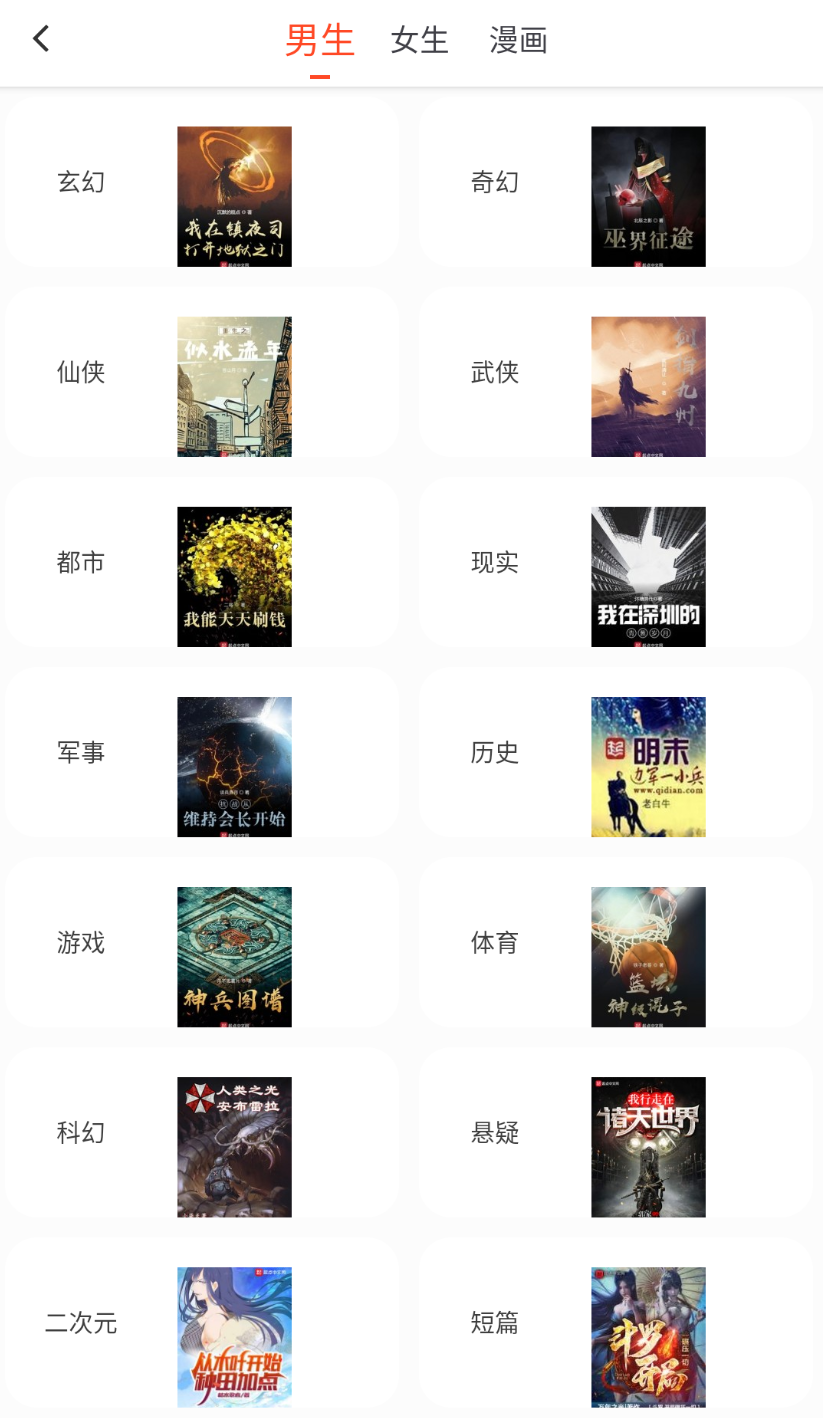Open the 玄幻 category card
The height and width of the screenshot is (1418, 823).
(x=202, y=182)
